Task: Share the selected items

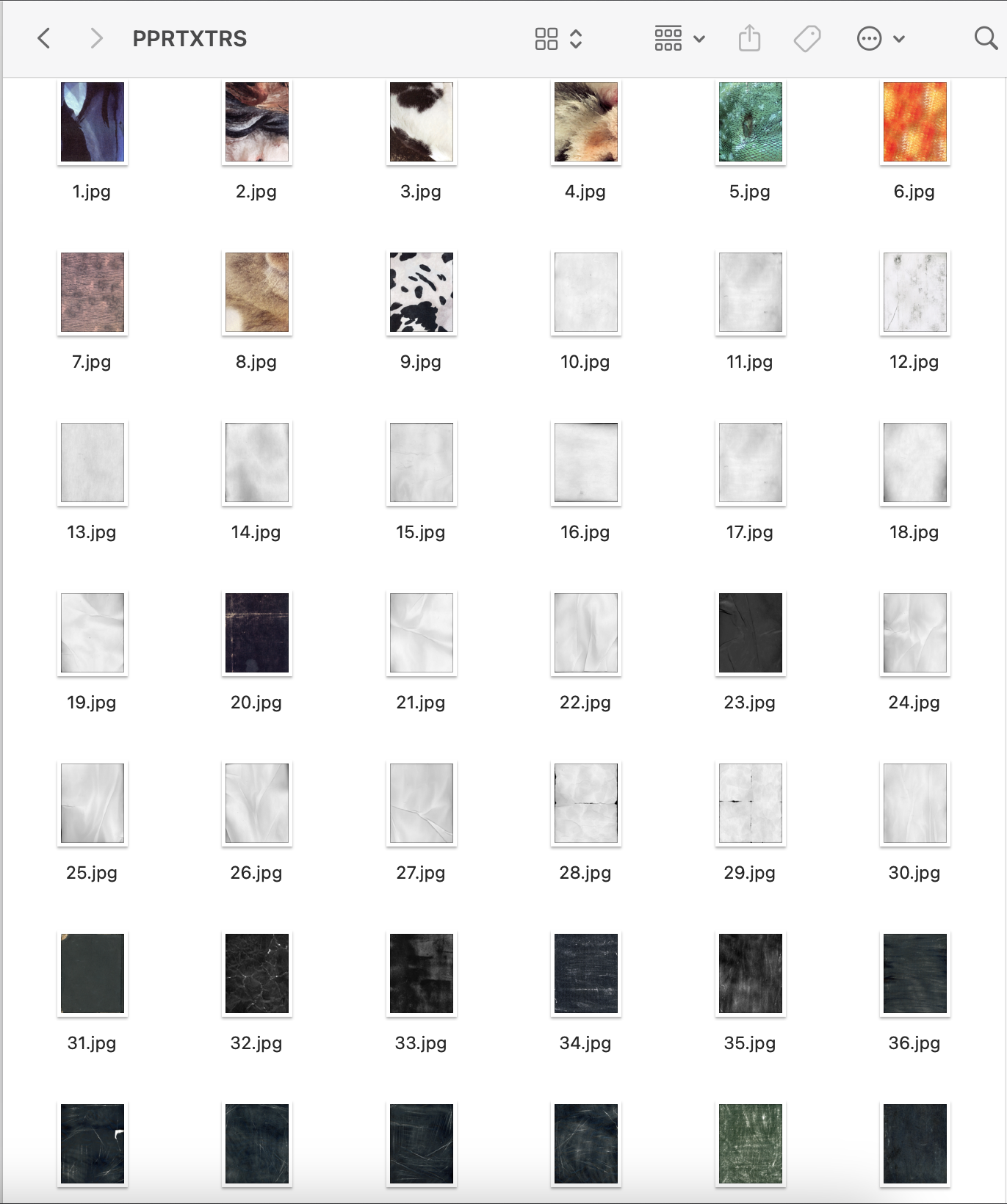Action: point(749,38)
